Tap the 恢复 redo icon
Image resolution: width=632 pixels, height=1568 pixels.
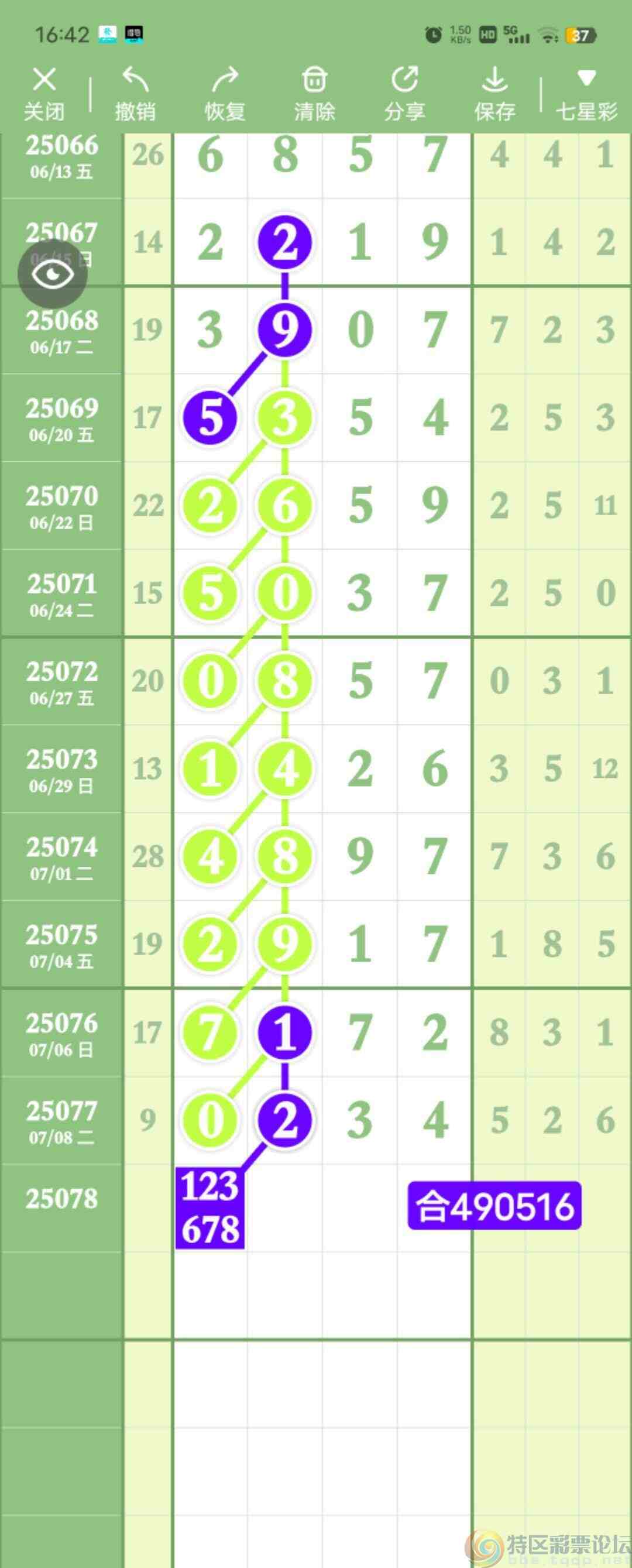224,79
